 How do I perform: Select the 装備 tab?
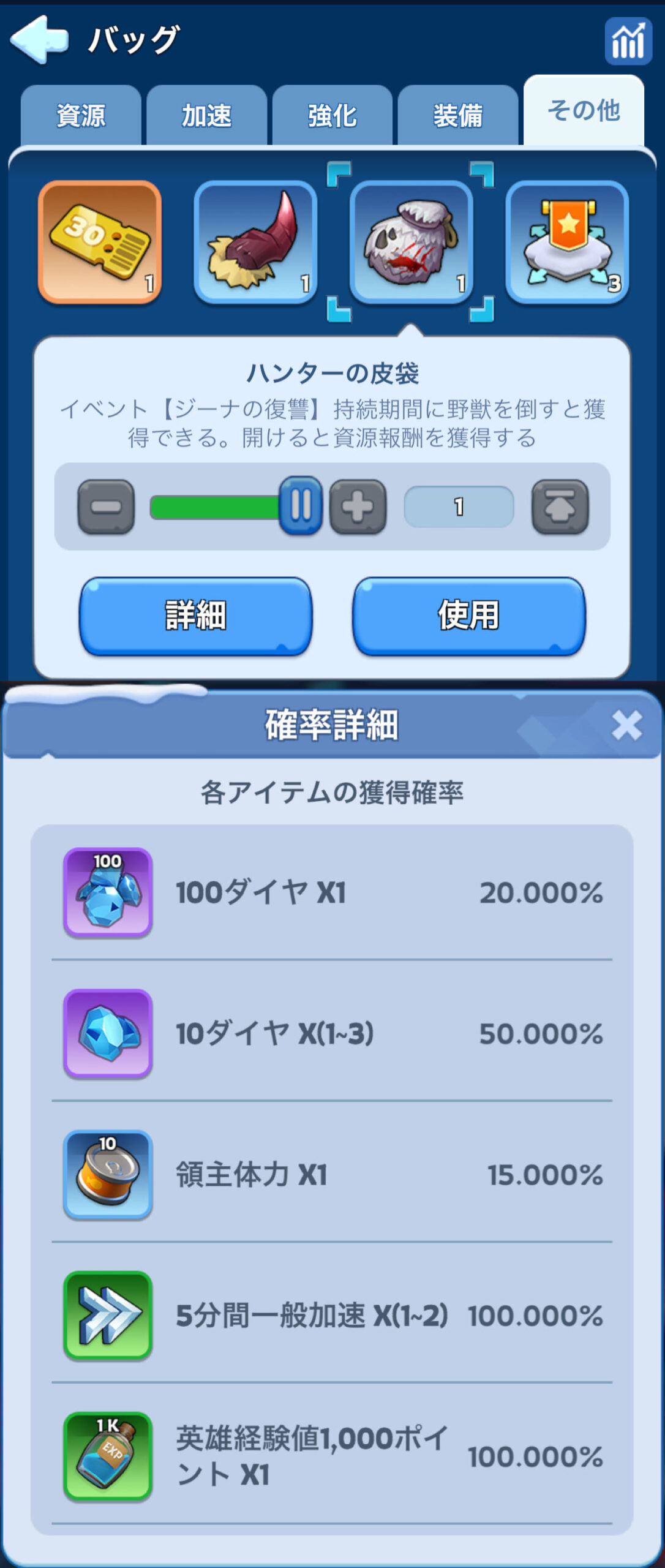(x=457, y=116)
